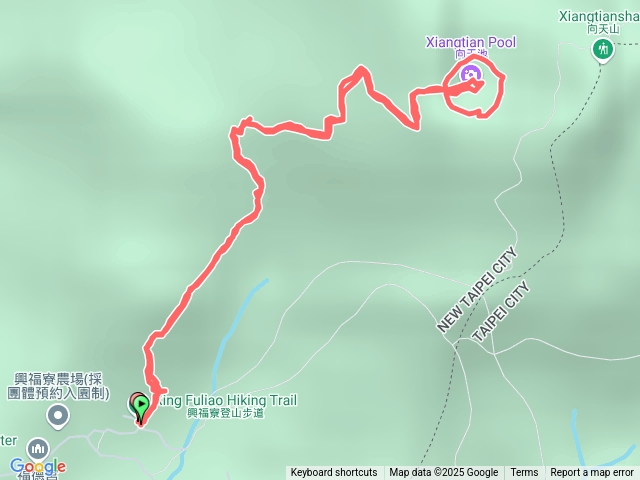This screenshot has width=640, height=480.
Task: Open the Terms link
Action: [524, 472]
